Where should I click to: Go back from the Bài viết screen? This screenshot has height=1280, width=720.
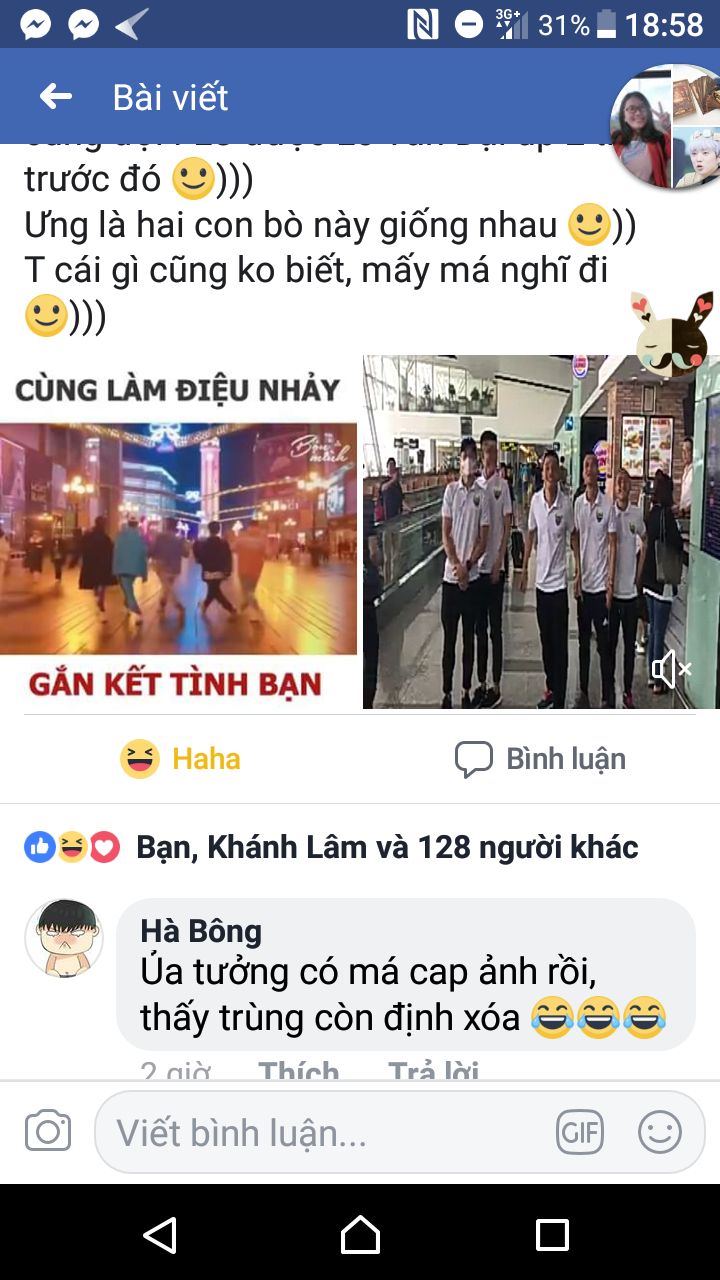(56, 97)
